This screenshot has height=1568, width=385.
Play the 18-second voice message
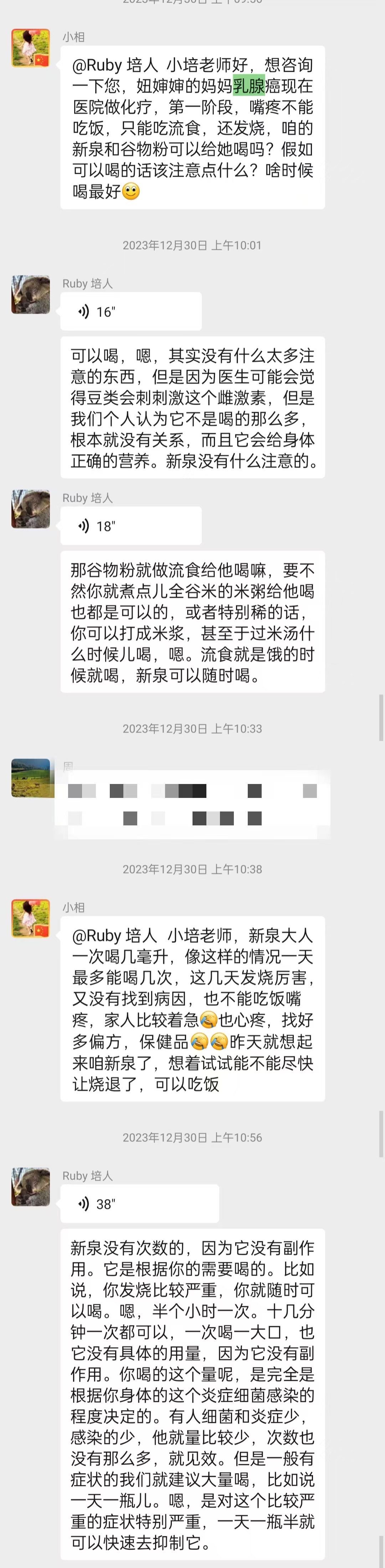click(131, 526)
